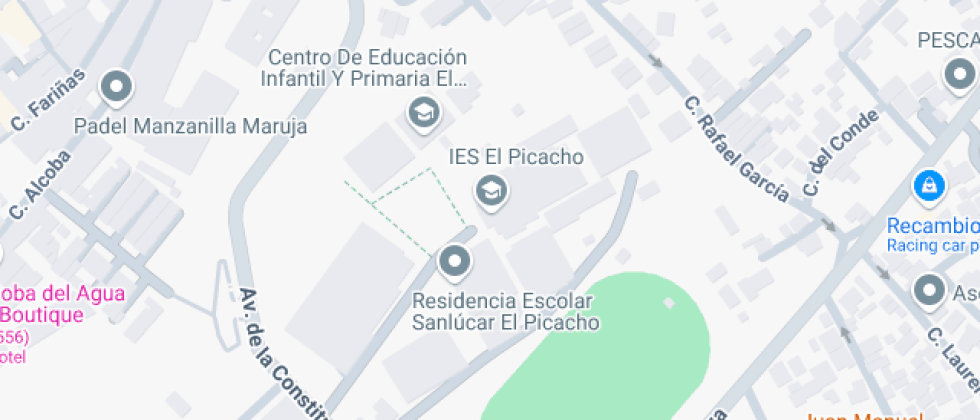Open the Padel Manzanilla Maruja map pin
The height and width of the screenshot is (420, 980).
click(118, 87)
